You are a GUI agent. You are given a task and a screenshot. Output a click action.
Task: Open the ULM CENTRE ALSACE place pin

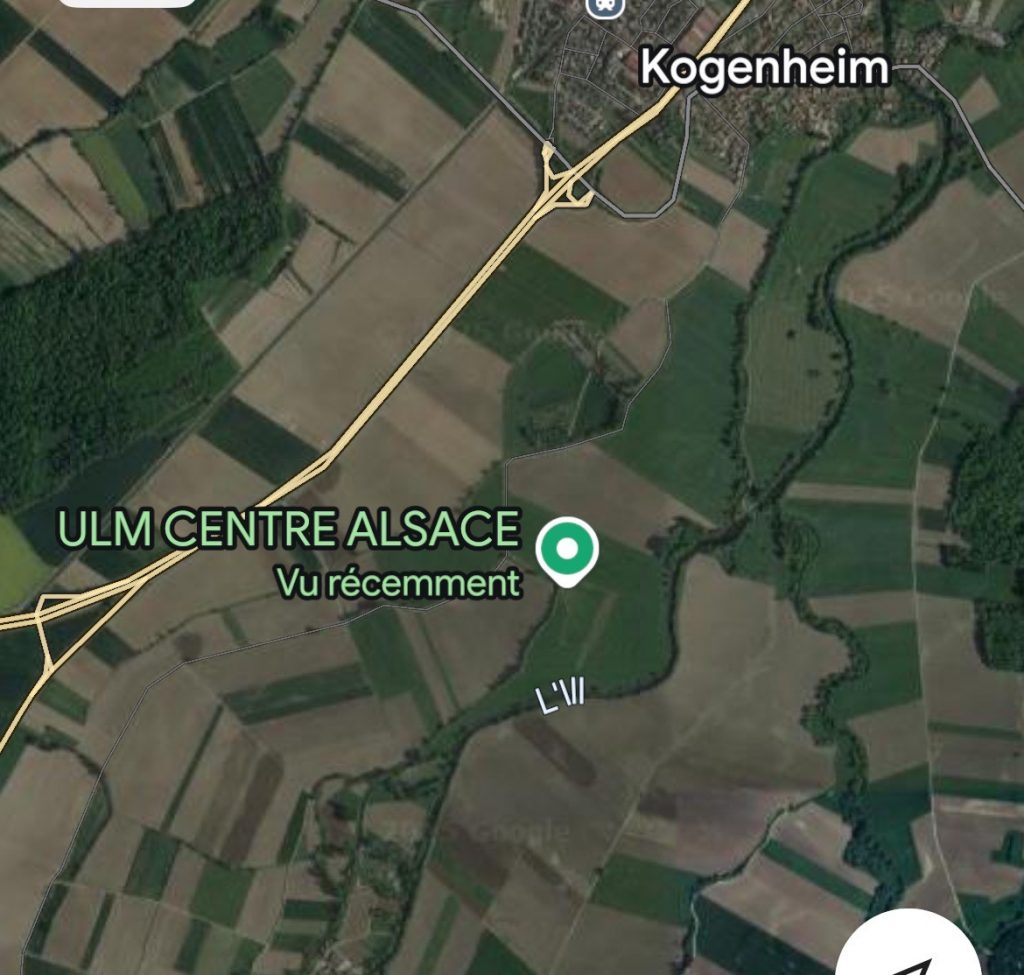tap(567, 549)
